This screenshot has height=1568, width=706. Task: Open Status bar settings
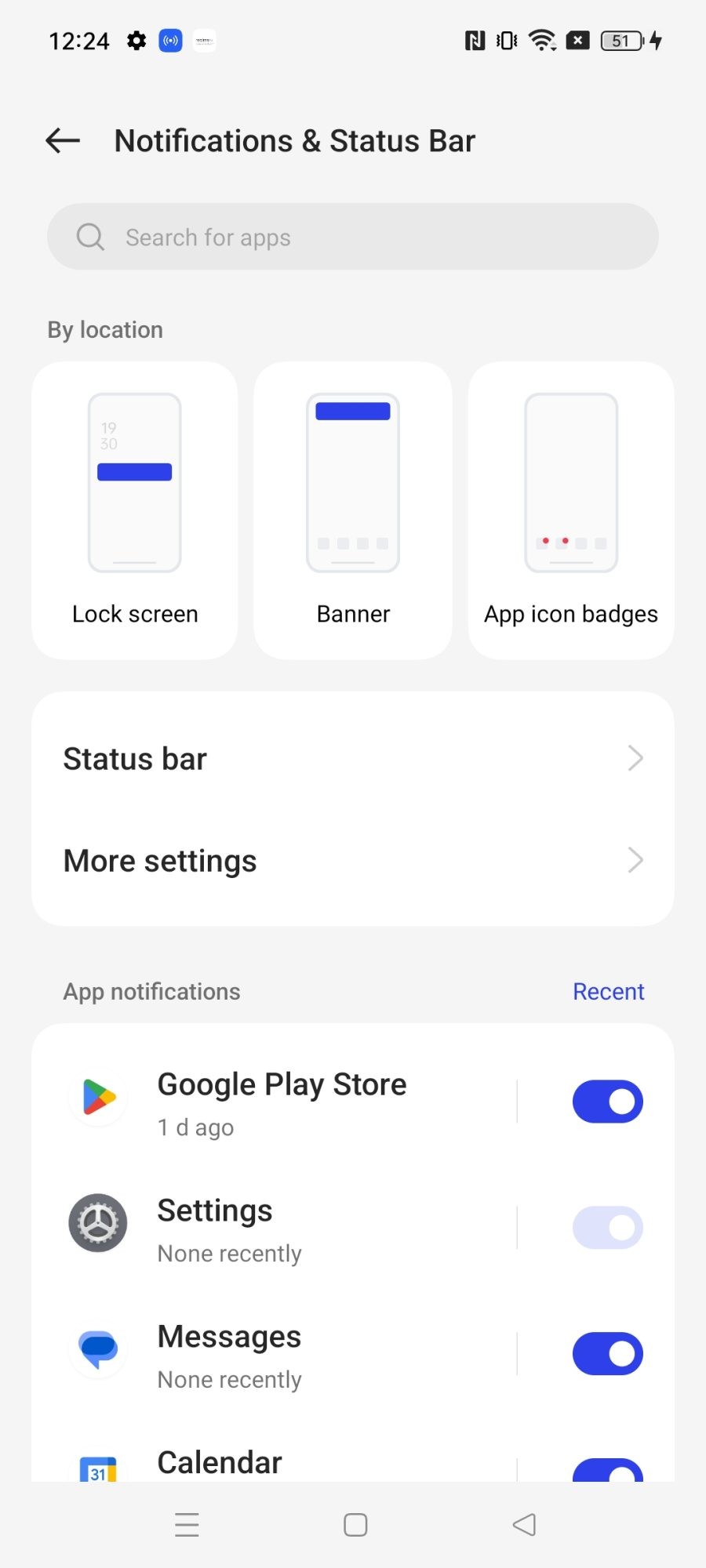pyautogui.click(x=353, y=759)
